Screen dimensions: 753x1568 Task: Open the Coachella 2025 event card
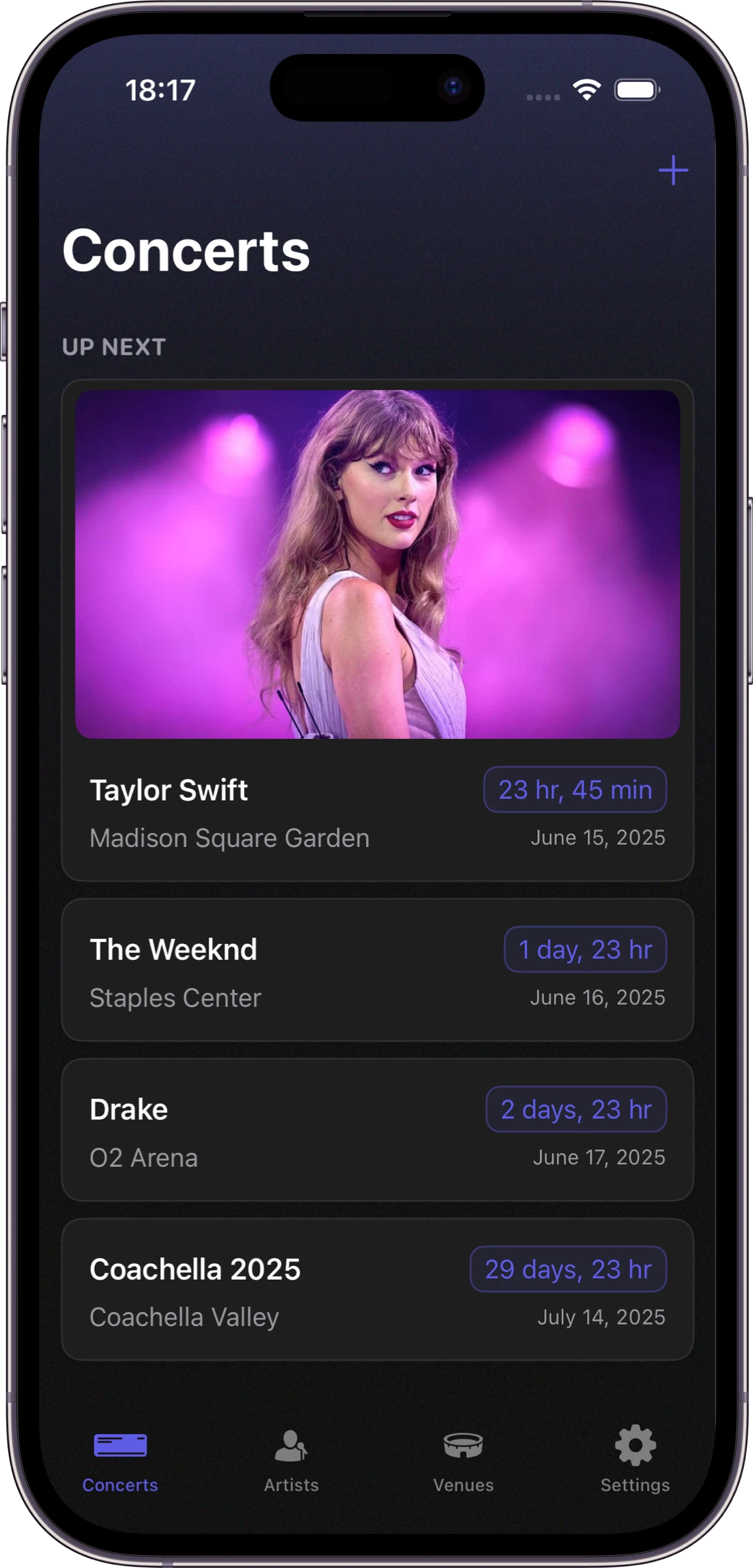click(x=377, y=1290)
